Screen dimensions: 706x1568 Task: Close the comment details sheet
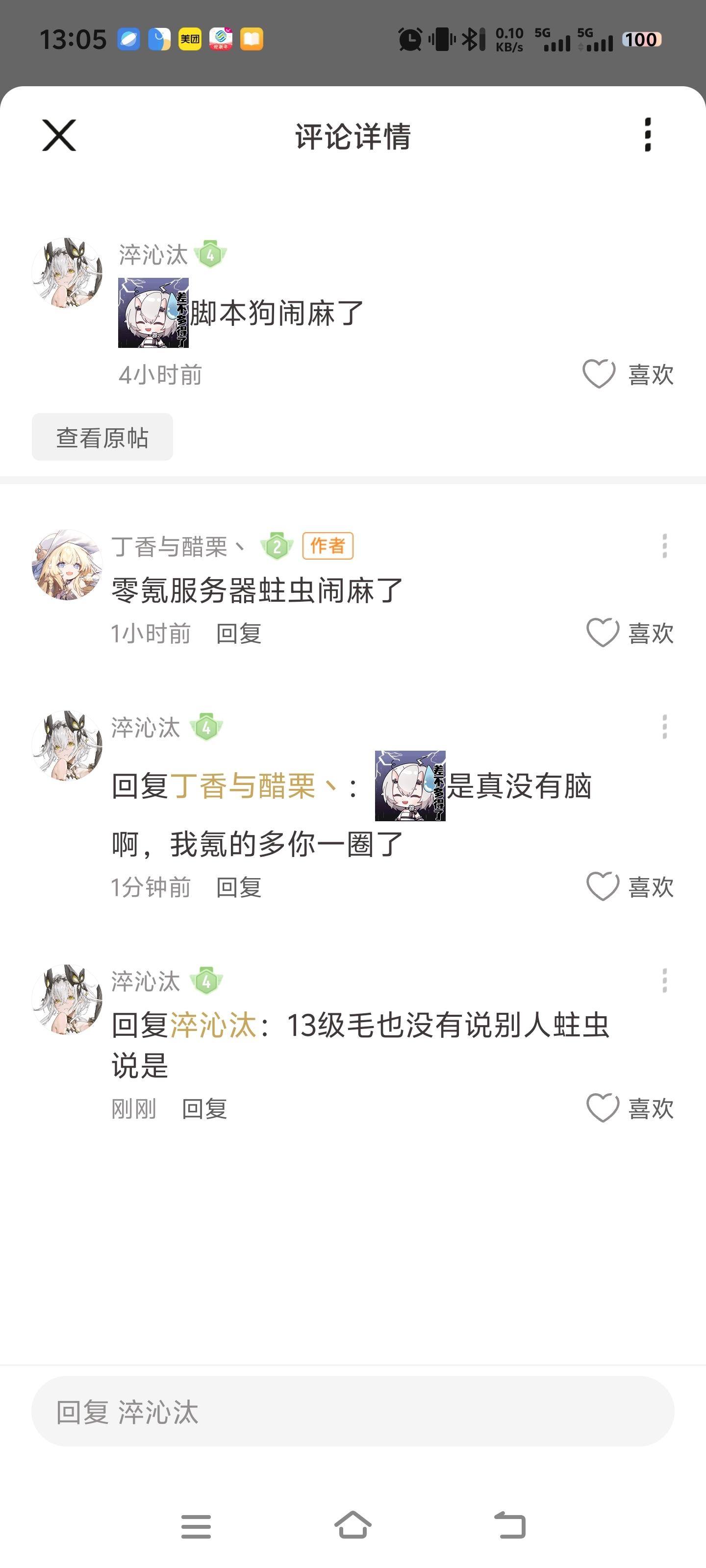coord(59,135)
